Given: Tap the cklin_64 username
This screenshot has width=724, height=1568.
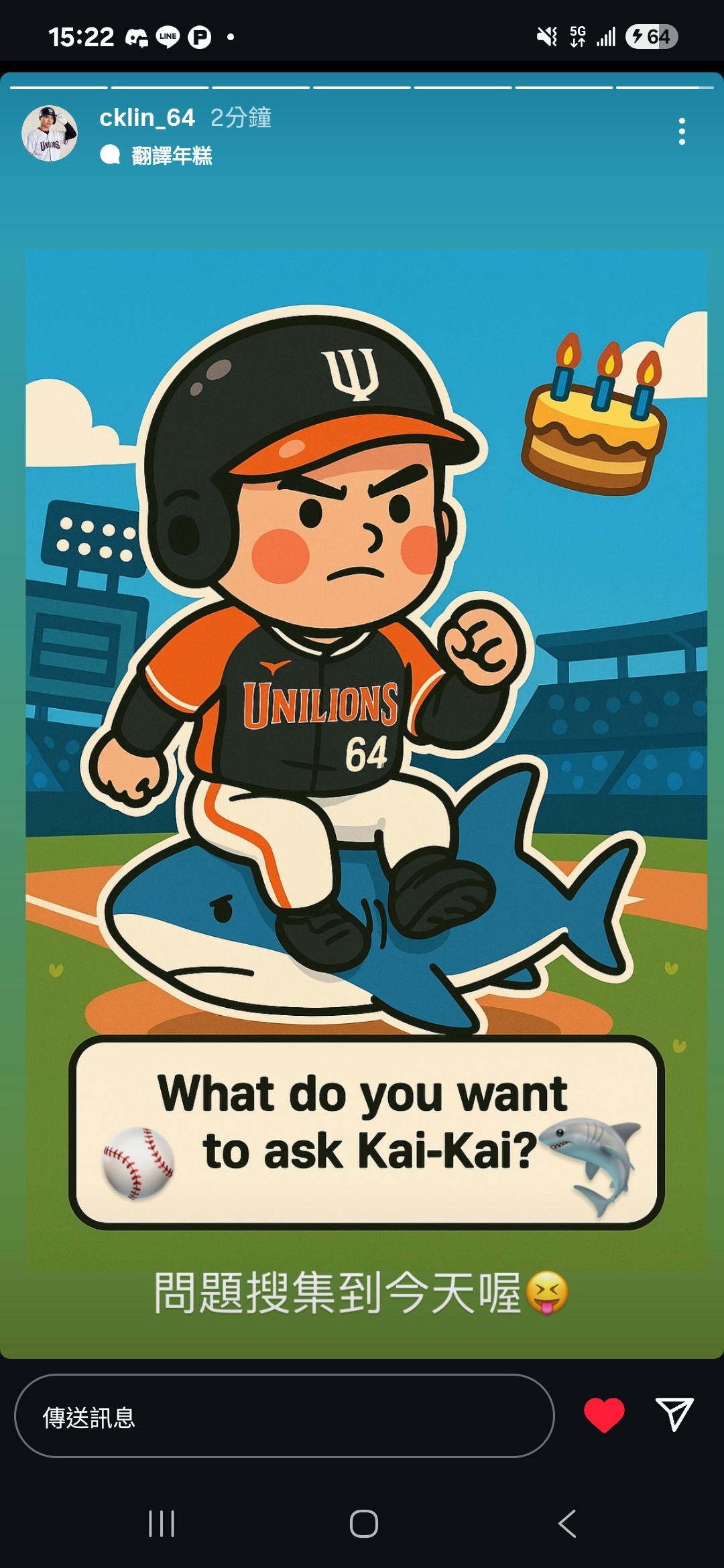Looking at the screenshot, I should pos(147,118).
